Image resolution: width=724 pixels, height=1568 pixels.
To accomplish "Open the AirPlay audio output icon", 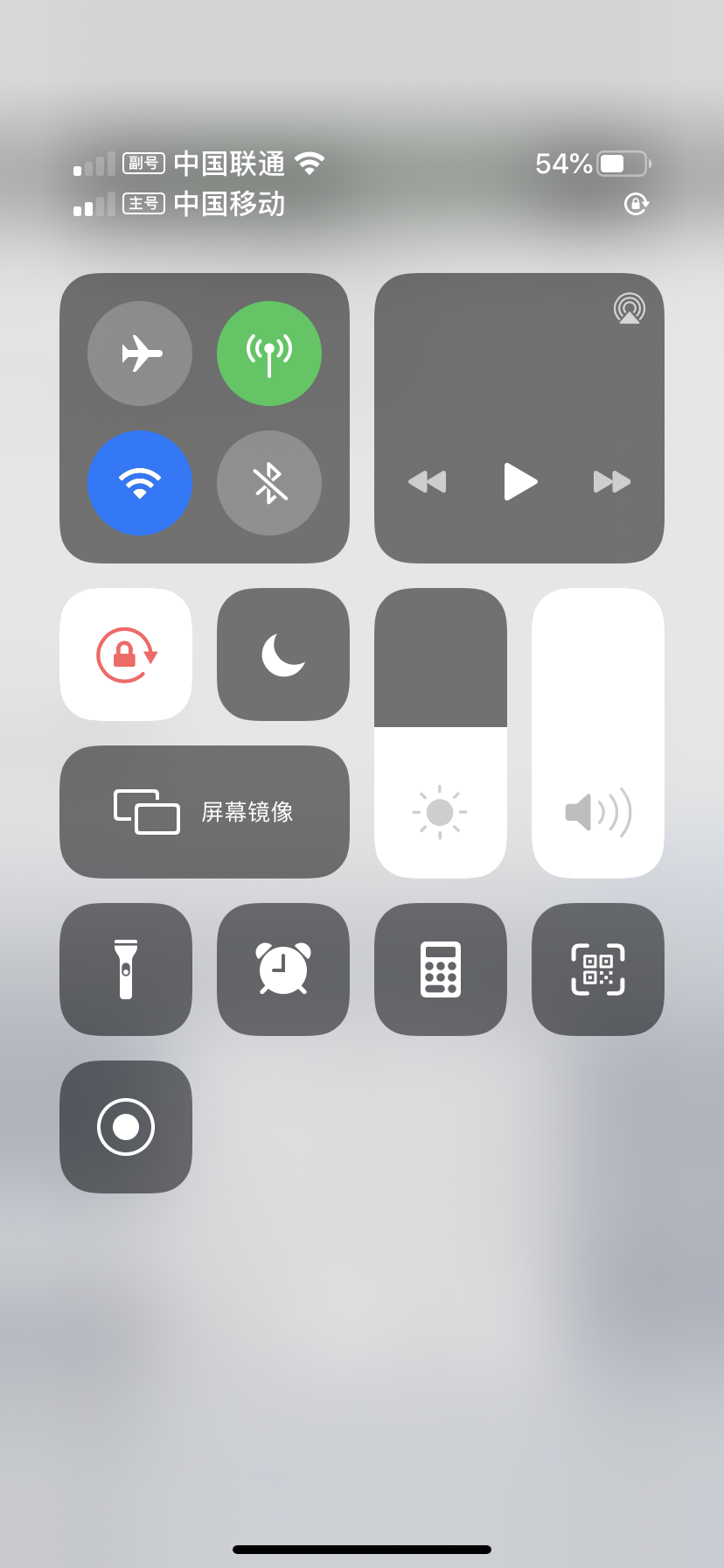I will click(x=630, y=309).
